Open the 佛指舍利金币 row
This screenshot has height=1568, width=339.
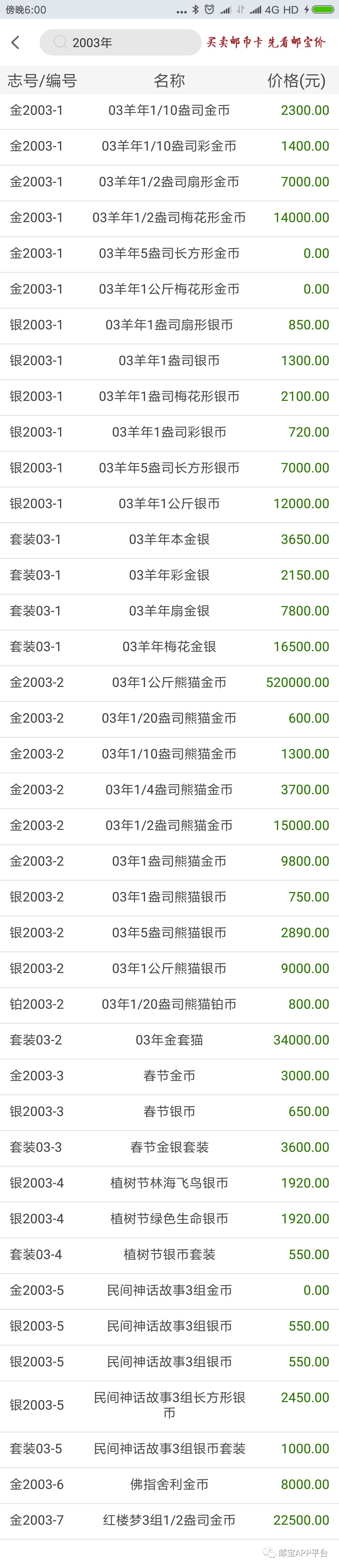[x=169, y=1485]
